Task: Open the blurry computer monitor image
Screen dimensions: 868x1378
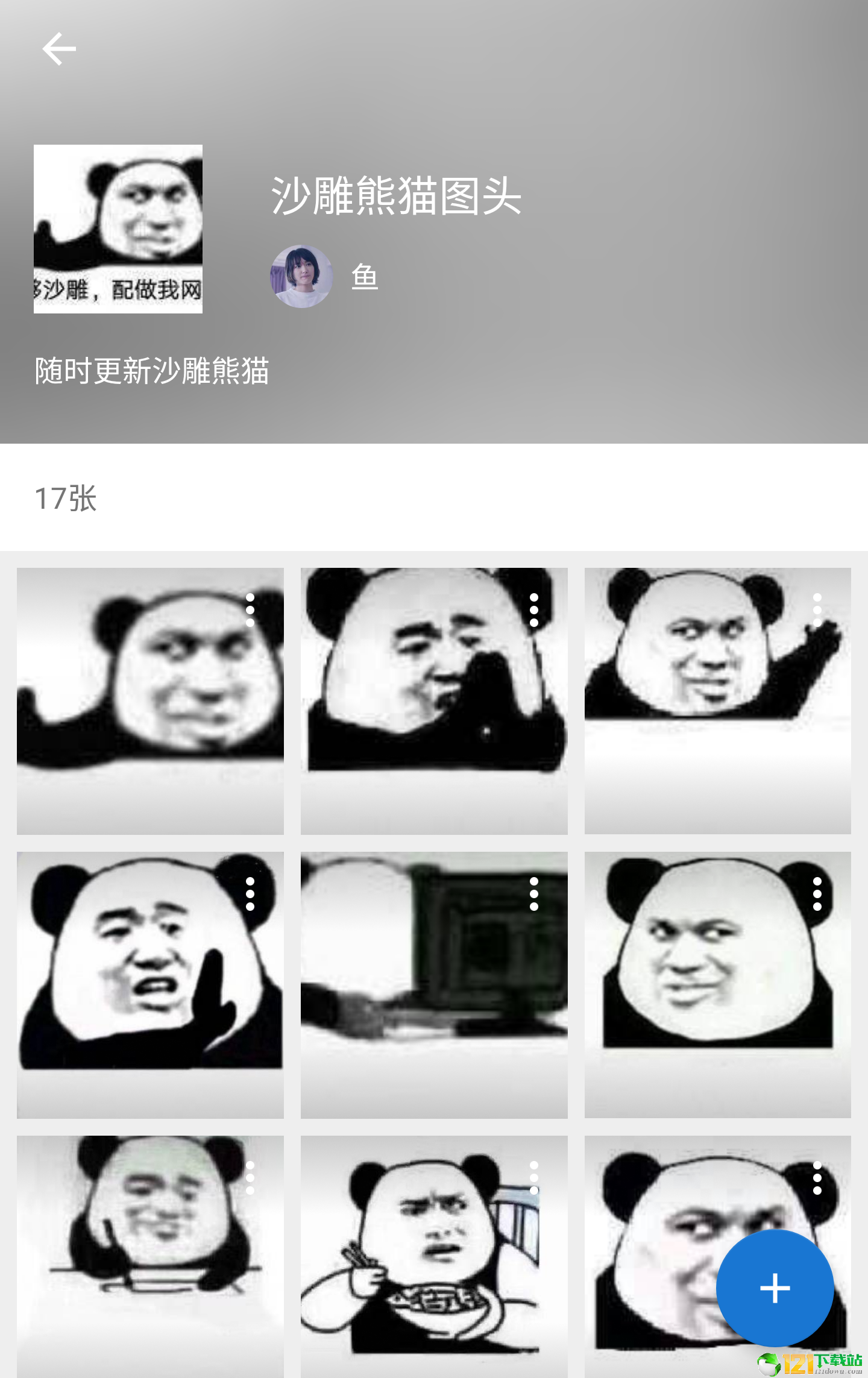Action: [434, 985]
